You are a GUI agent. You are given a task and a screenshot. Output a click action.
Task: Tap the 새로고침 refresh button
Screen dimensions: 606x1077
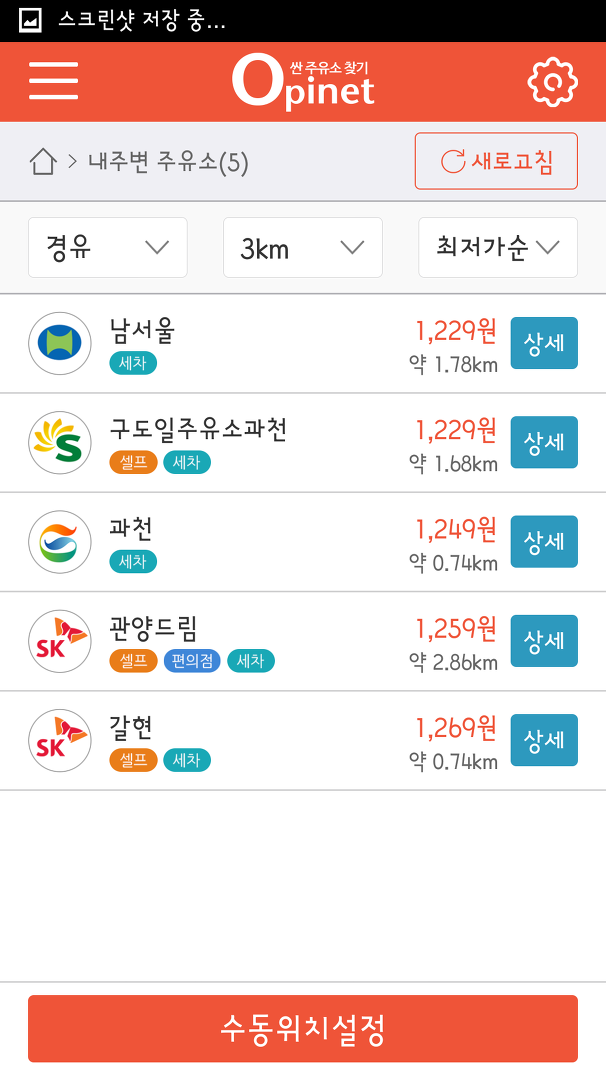pos(496,161)
